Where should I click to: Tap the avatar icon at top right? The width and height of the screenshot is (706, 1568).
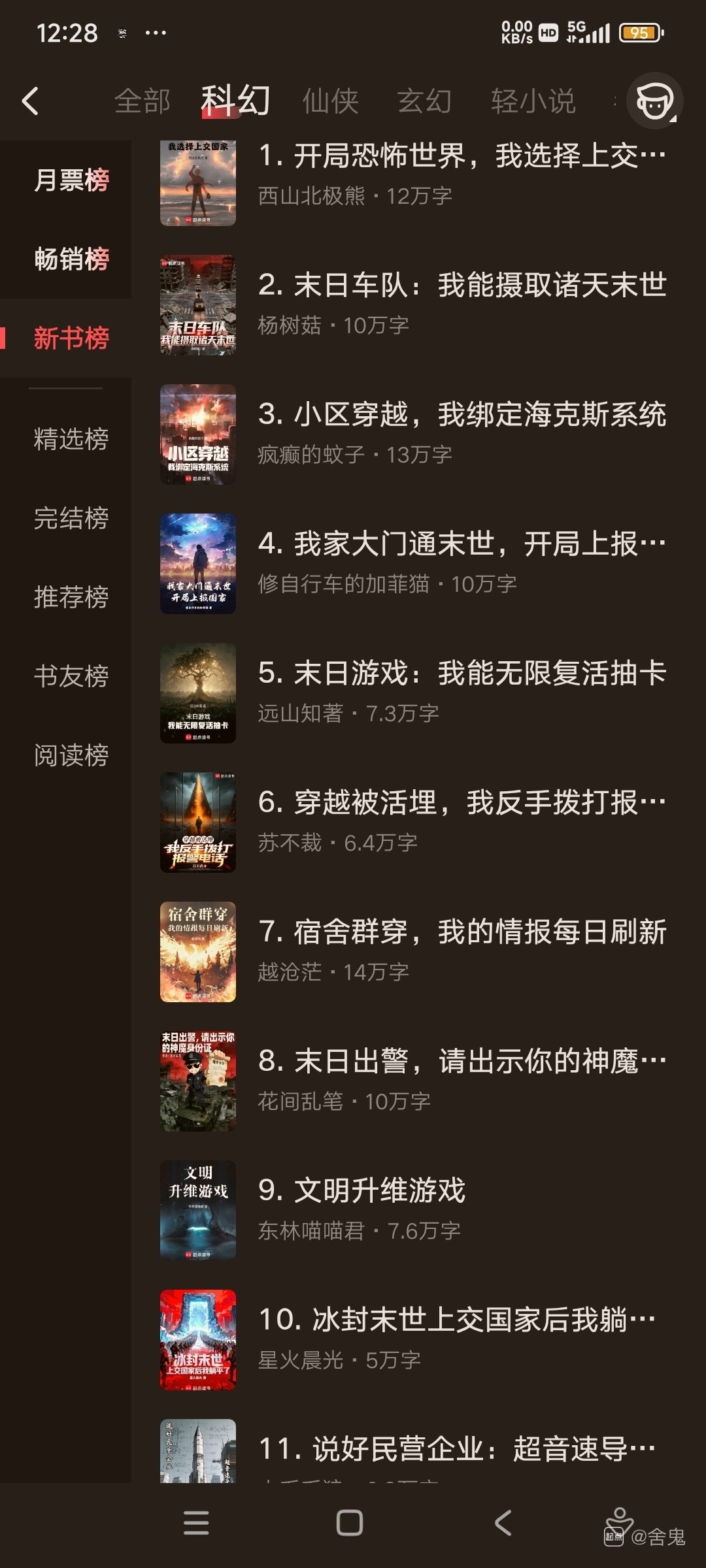pyautogui.click(x=654, y=101)
